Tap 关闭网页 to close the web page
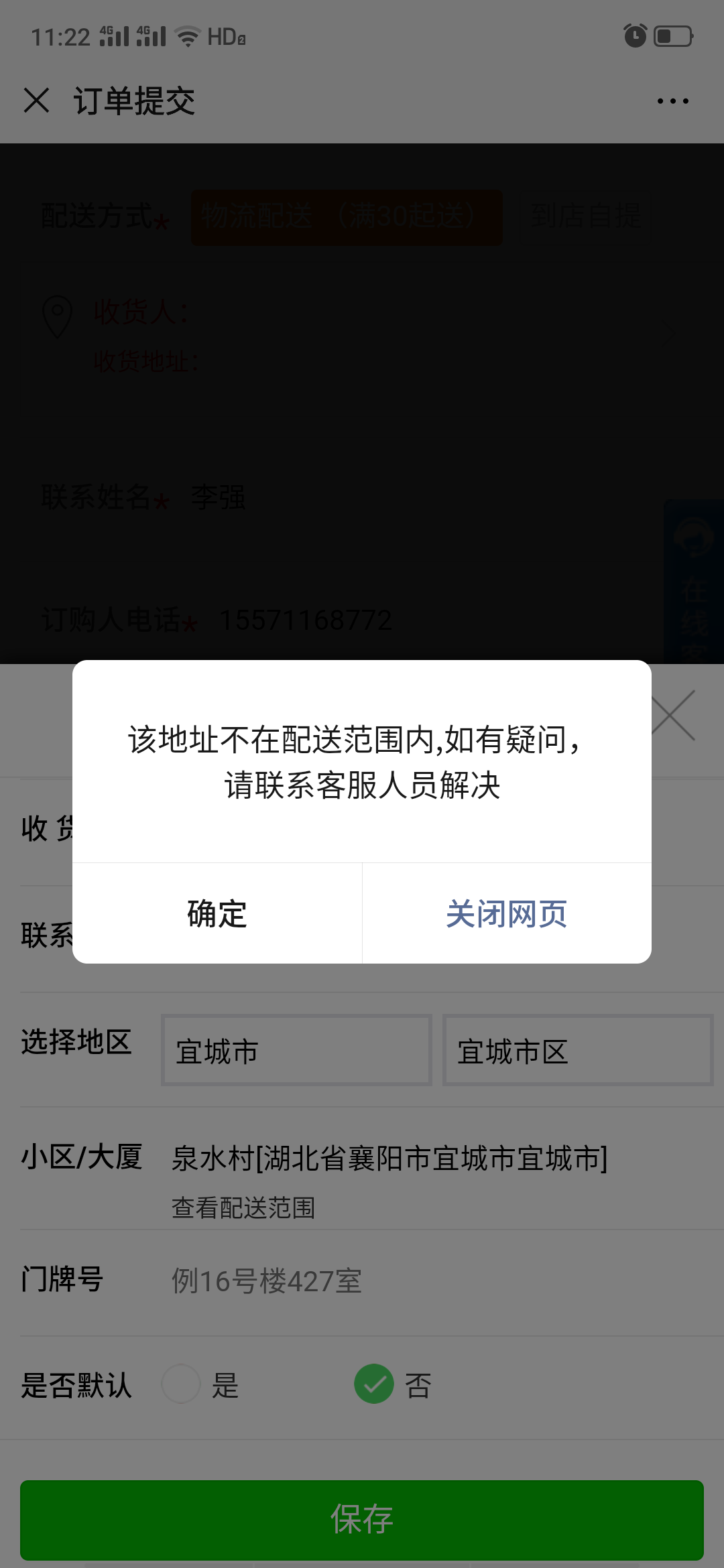This screenshot has height=1568, width=724. coord(507,913)
